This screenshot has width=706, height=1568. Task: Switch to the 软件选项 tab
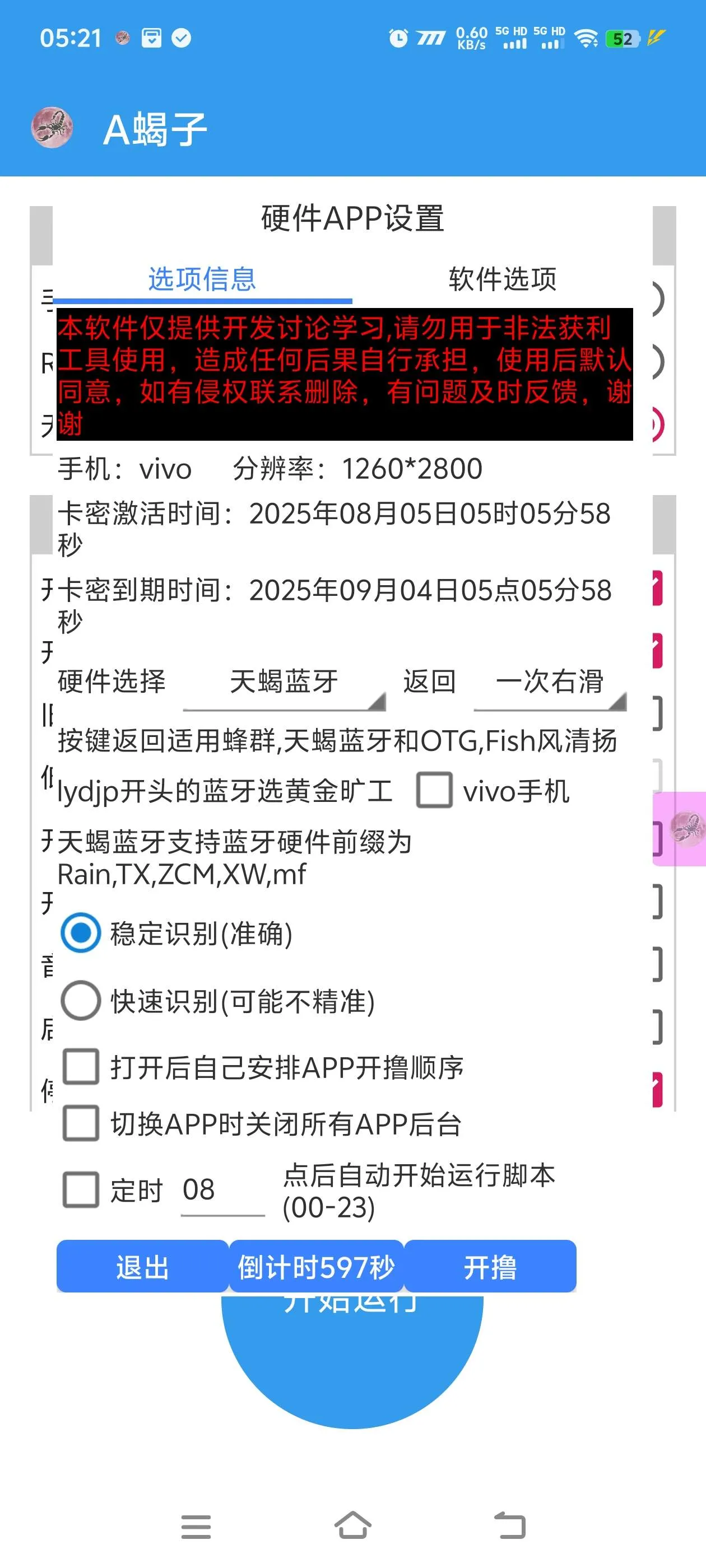(502, 279)
